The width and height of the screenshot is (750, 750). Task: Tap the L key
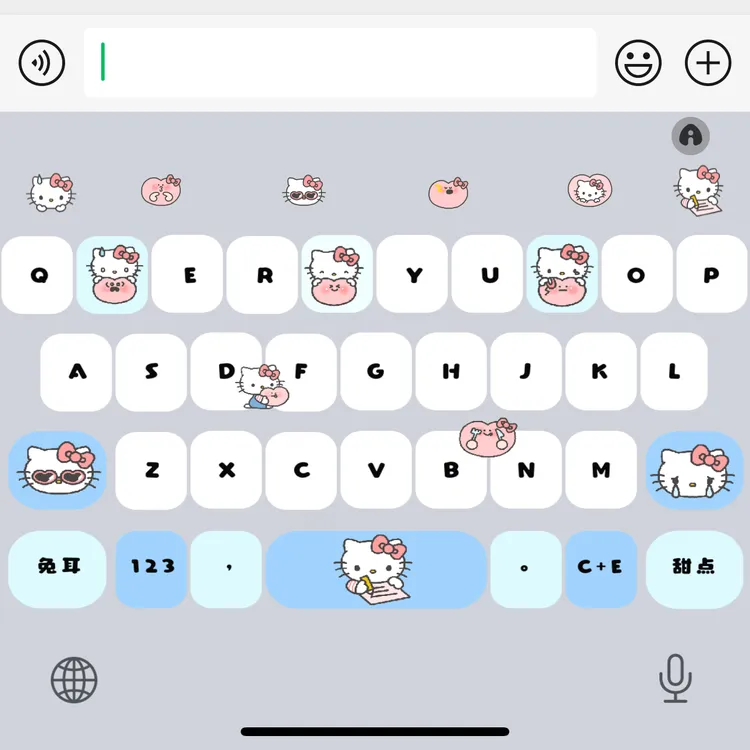674,372
